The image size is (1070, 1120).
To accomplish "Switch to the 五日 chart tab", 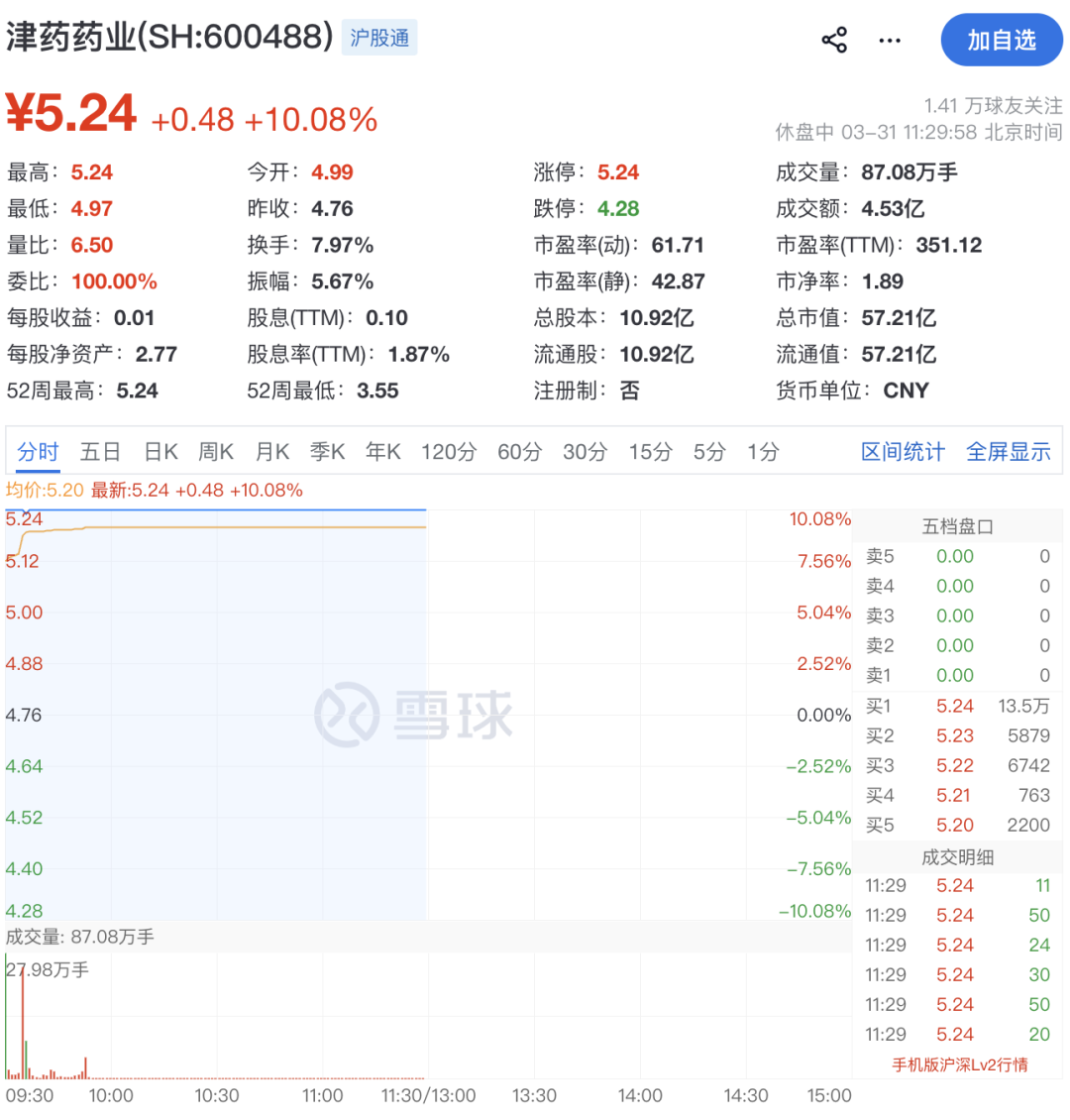I will click(100, 453).
